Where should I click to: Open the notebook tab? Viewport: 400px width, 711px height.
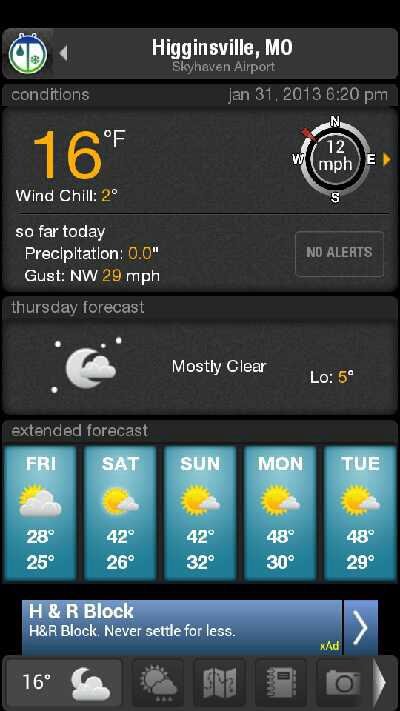coord(281,682)
